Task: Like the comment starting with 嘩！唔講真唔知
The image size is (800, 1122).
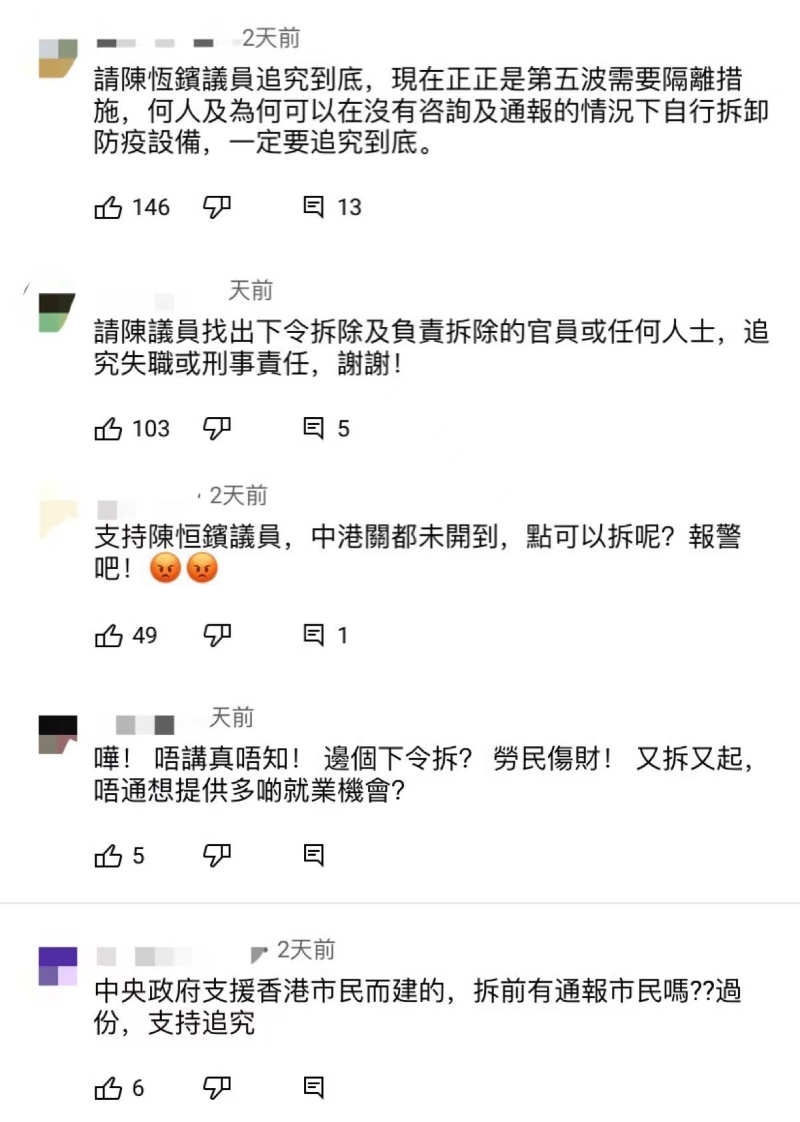Action: click(108, 856)
